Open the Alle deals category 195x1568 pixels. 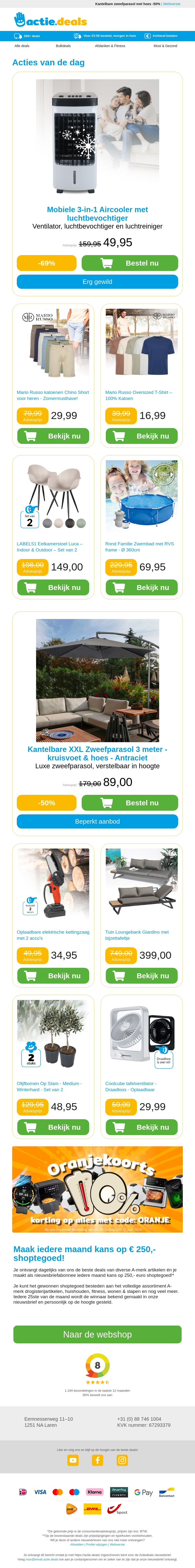point(22,46)
